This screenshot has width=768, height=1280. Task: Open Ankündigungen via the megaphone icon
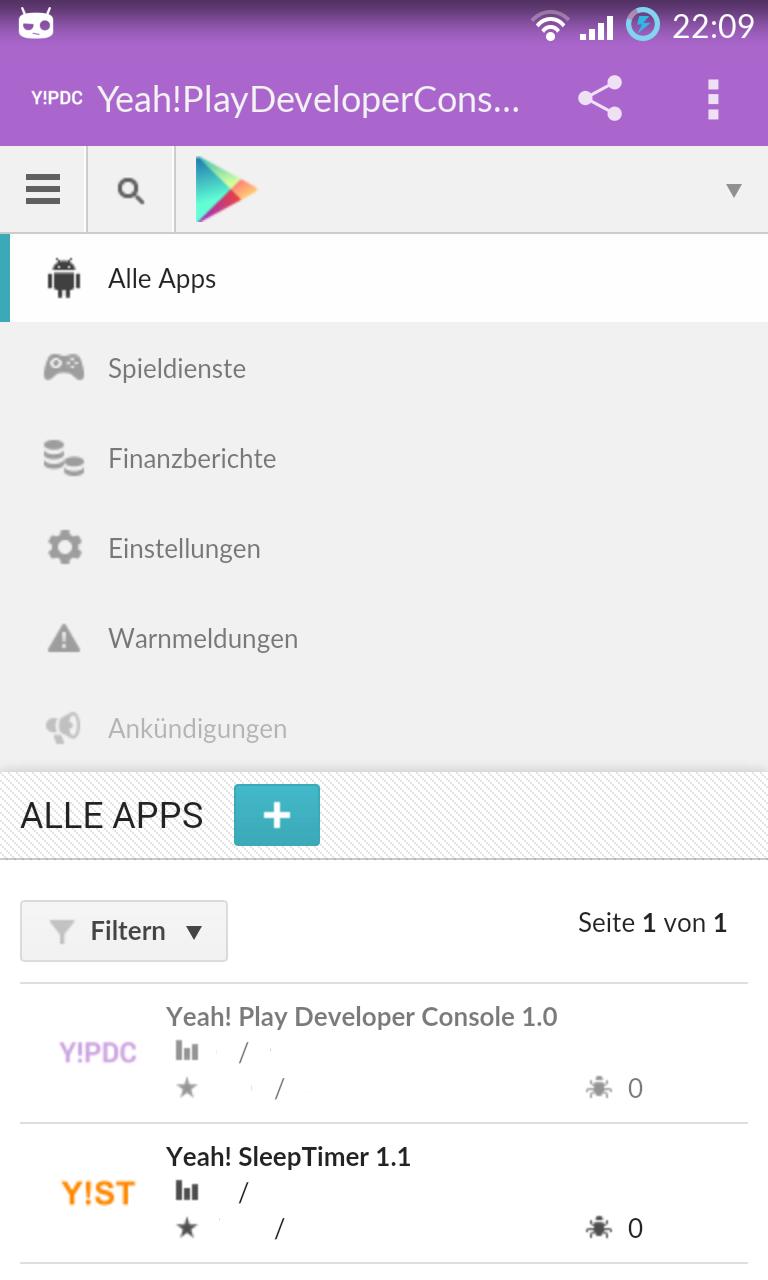coord(63,728)
